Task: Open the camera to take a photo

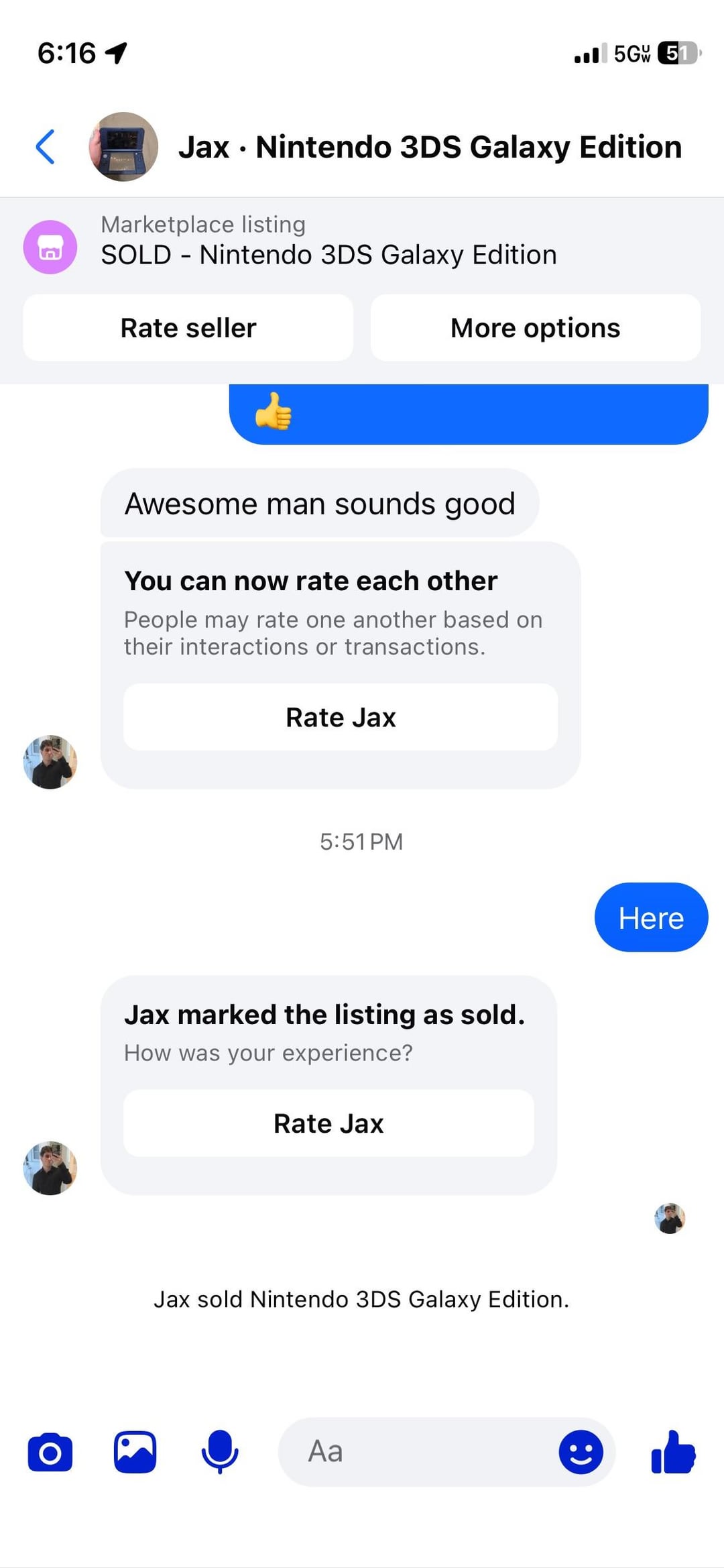Action: (50, 1452)
